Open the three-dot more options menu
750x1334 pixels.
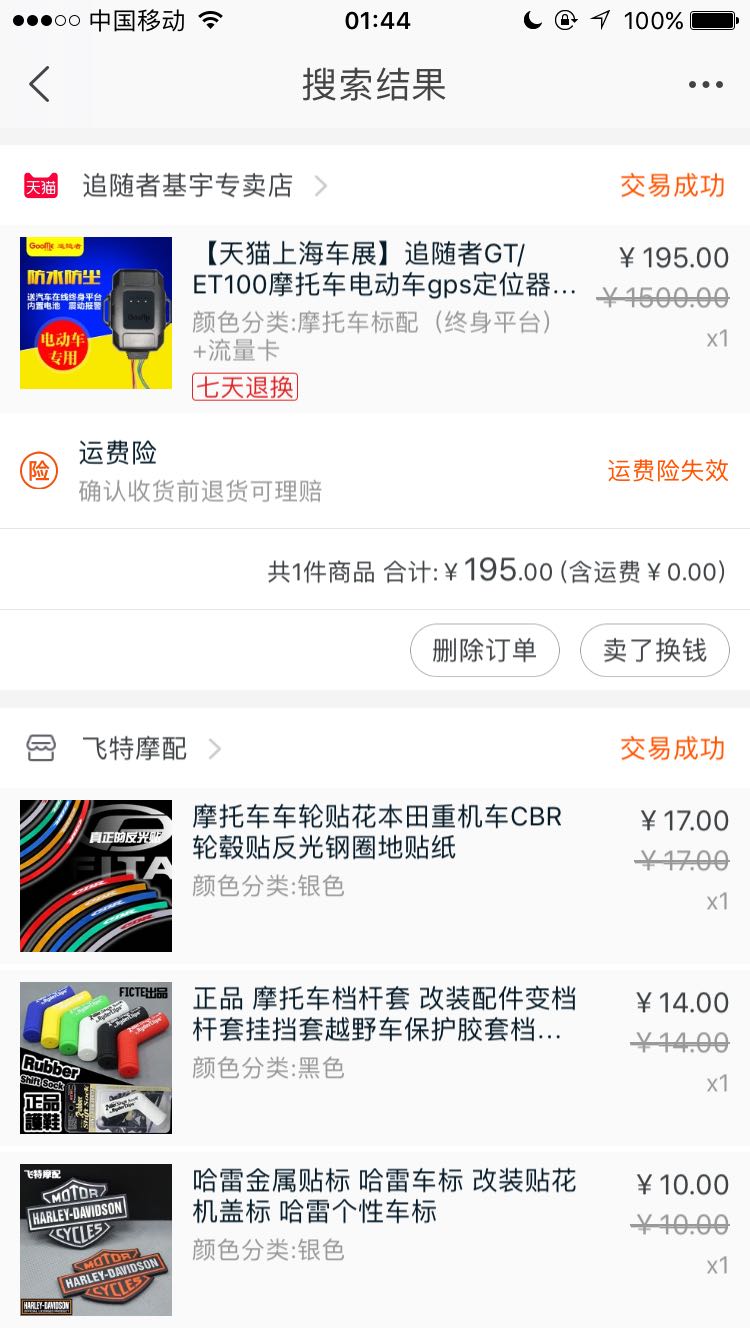[705, 85]
